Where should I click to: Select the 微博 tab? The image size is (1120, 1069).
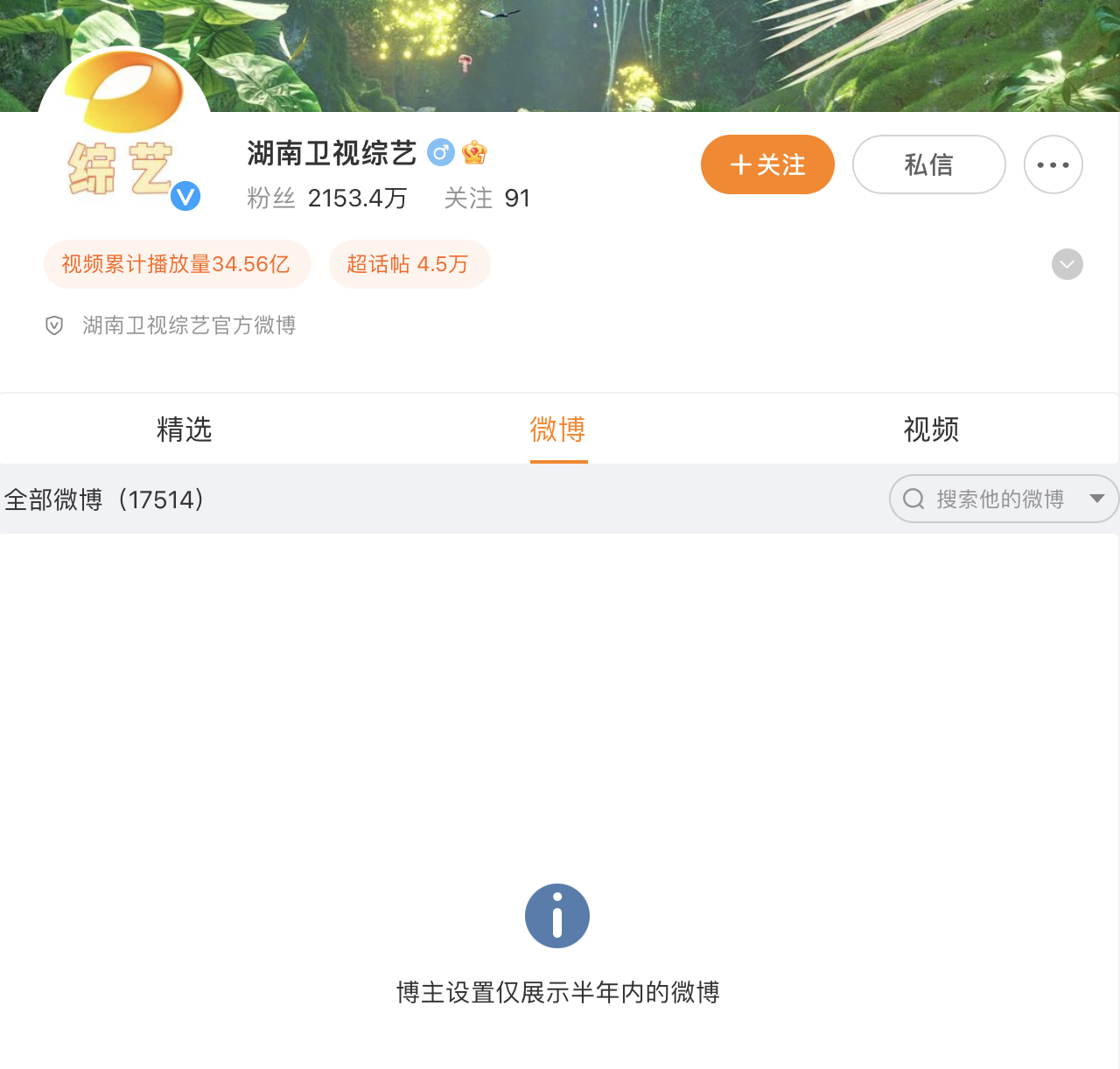click(x=558, y=430)
